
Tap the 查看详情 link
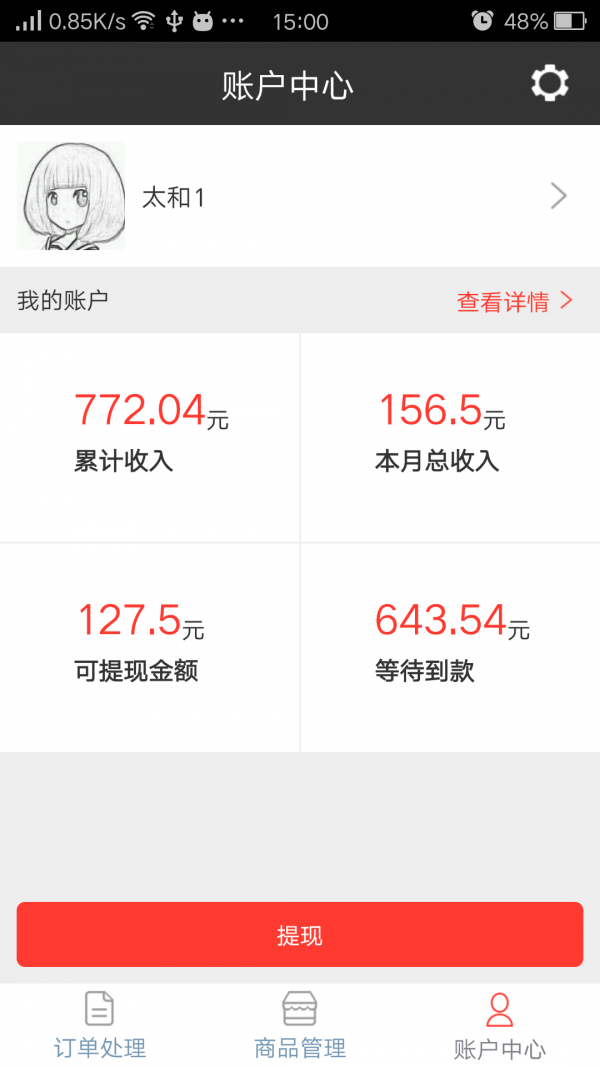(x=515, y=301)
